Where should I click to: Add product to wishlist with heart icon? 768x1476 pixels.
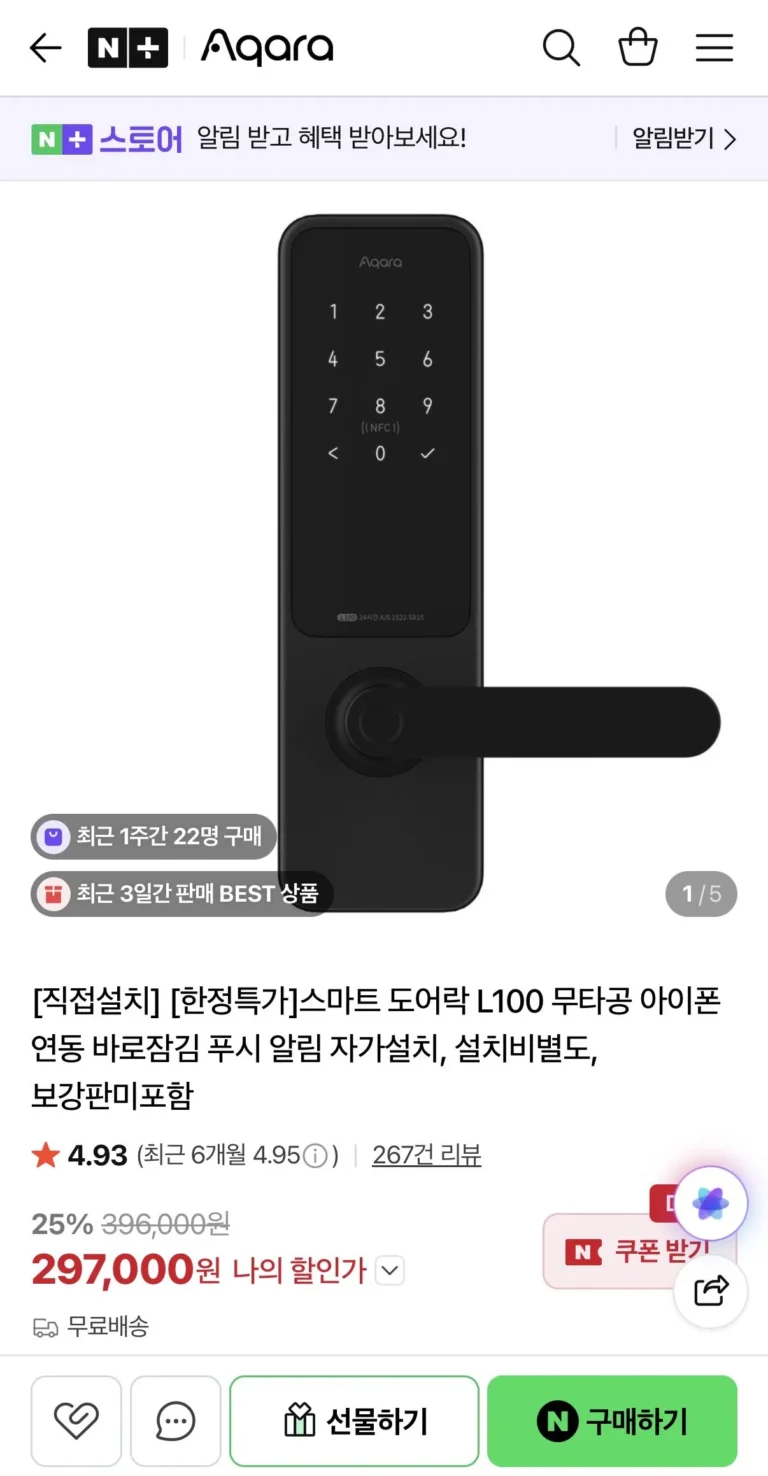tap(76, 1420)
